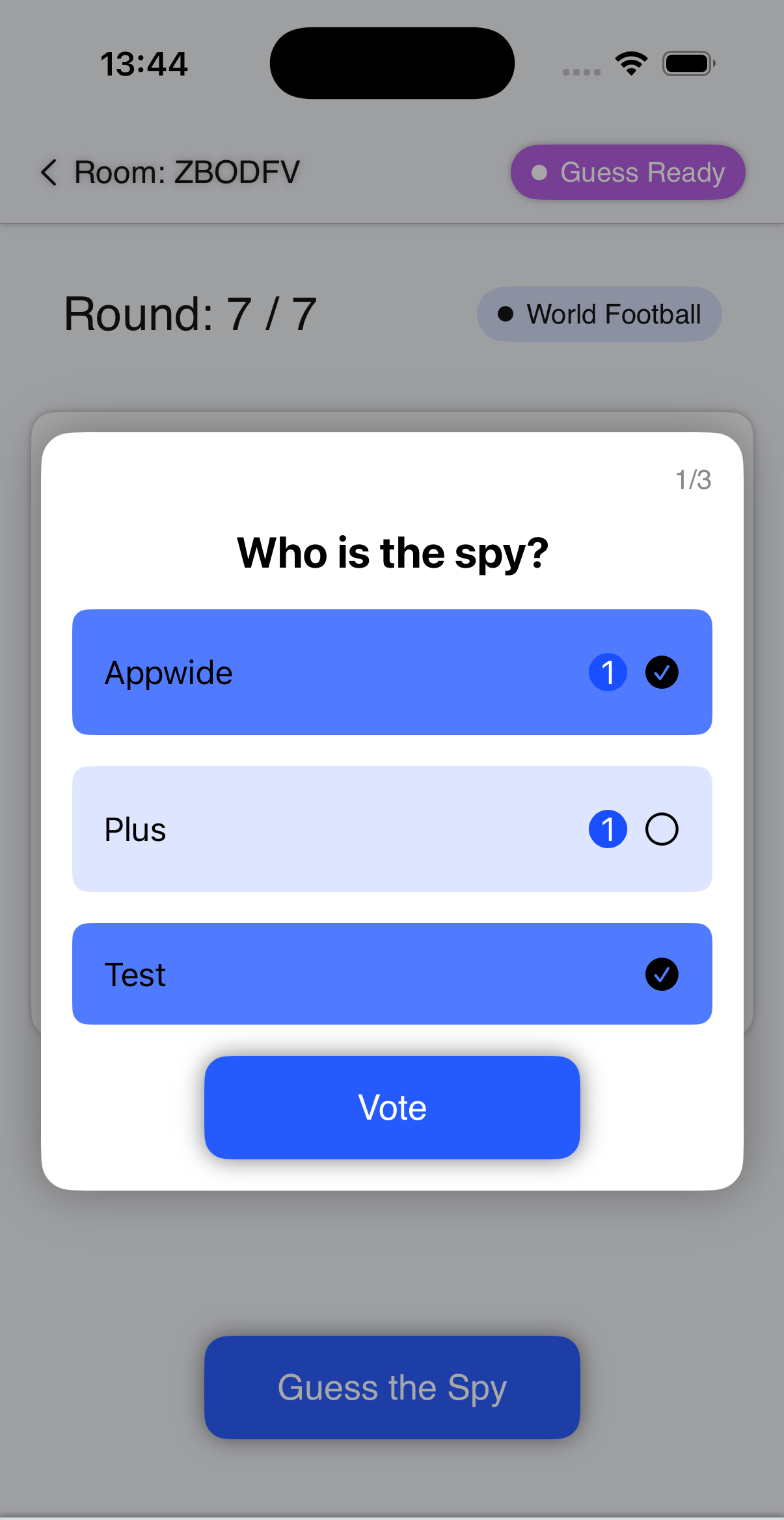Choose Plus as the spy
Screen dimensions: 784x1520
click(x=392, y=829)
